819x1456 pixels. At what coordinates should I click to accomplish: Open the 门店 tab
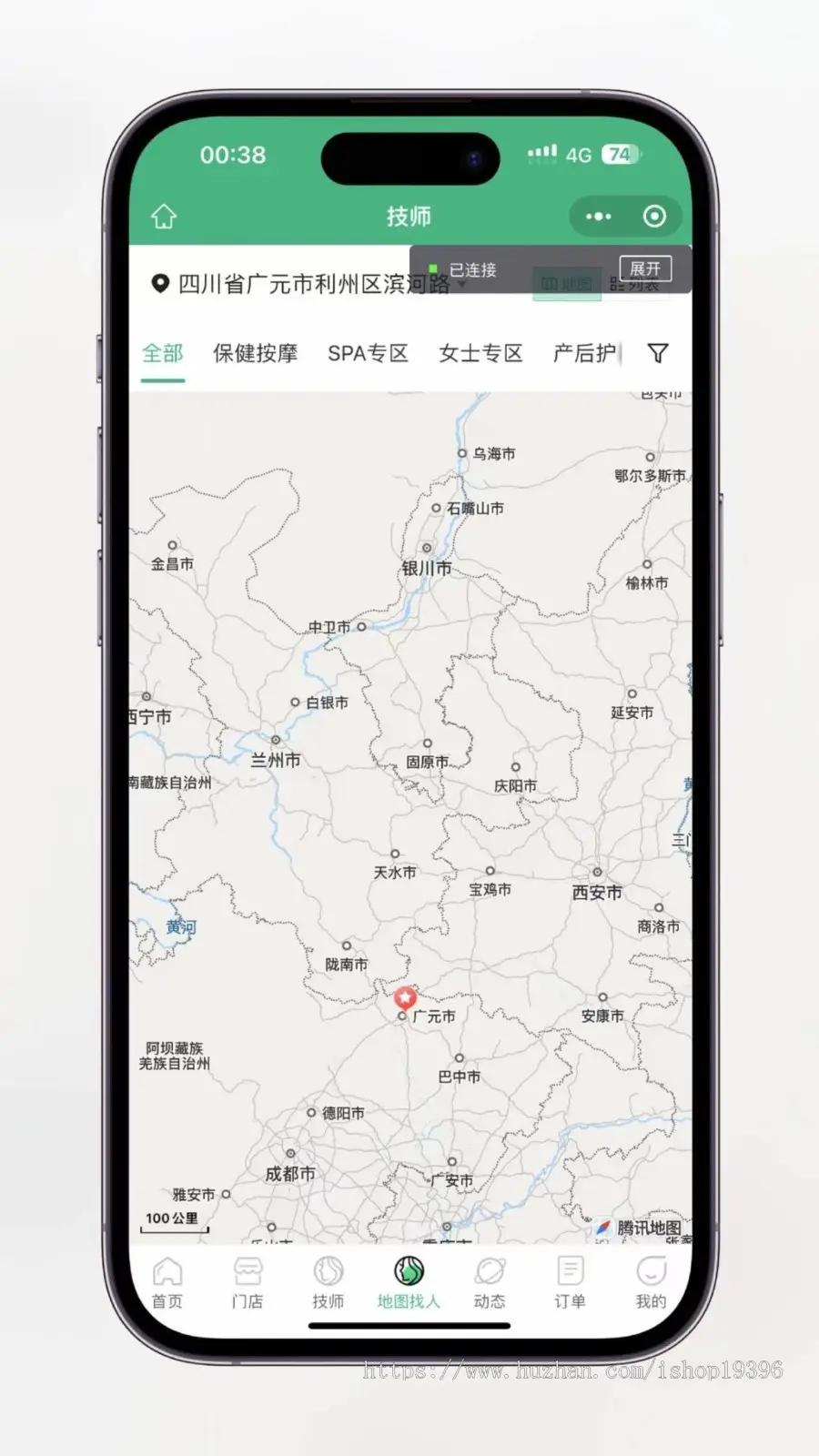tap(248, 1282)
